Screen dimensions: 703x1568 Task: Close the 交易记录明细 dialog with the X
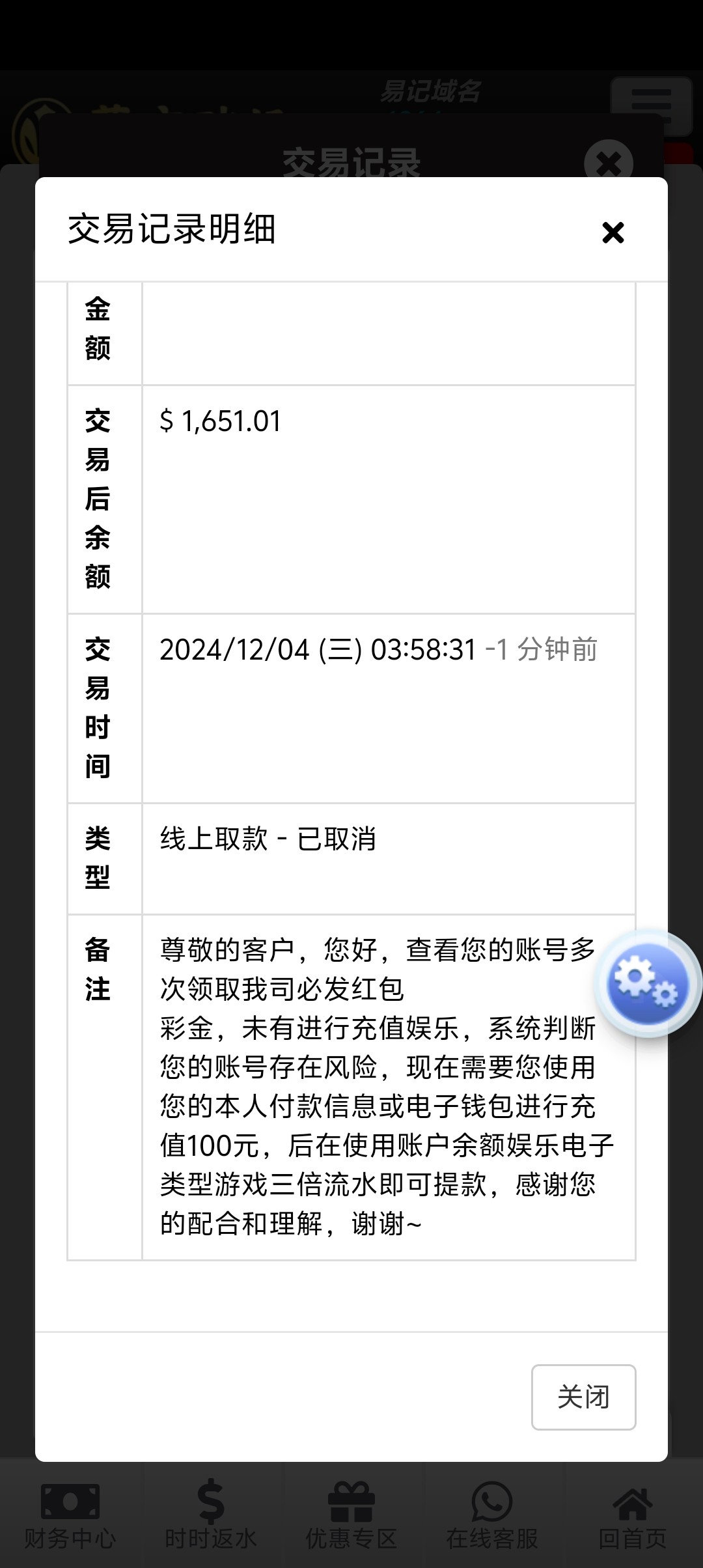[613, 232]
